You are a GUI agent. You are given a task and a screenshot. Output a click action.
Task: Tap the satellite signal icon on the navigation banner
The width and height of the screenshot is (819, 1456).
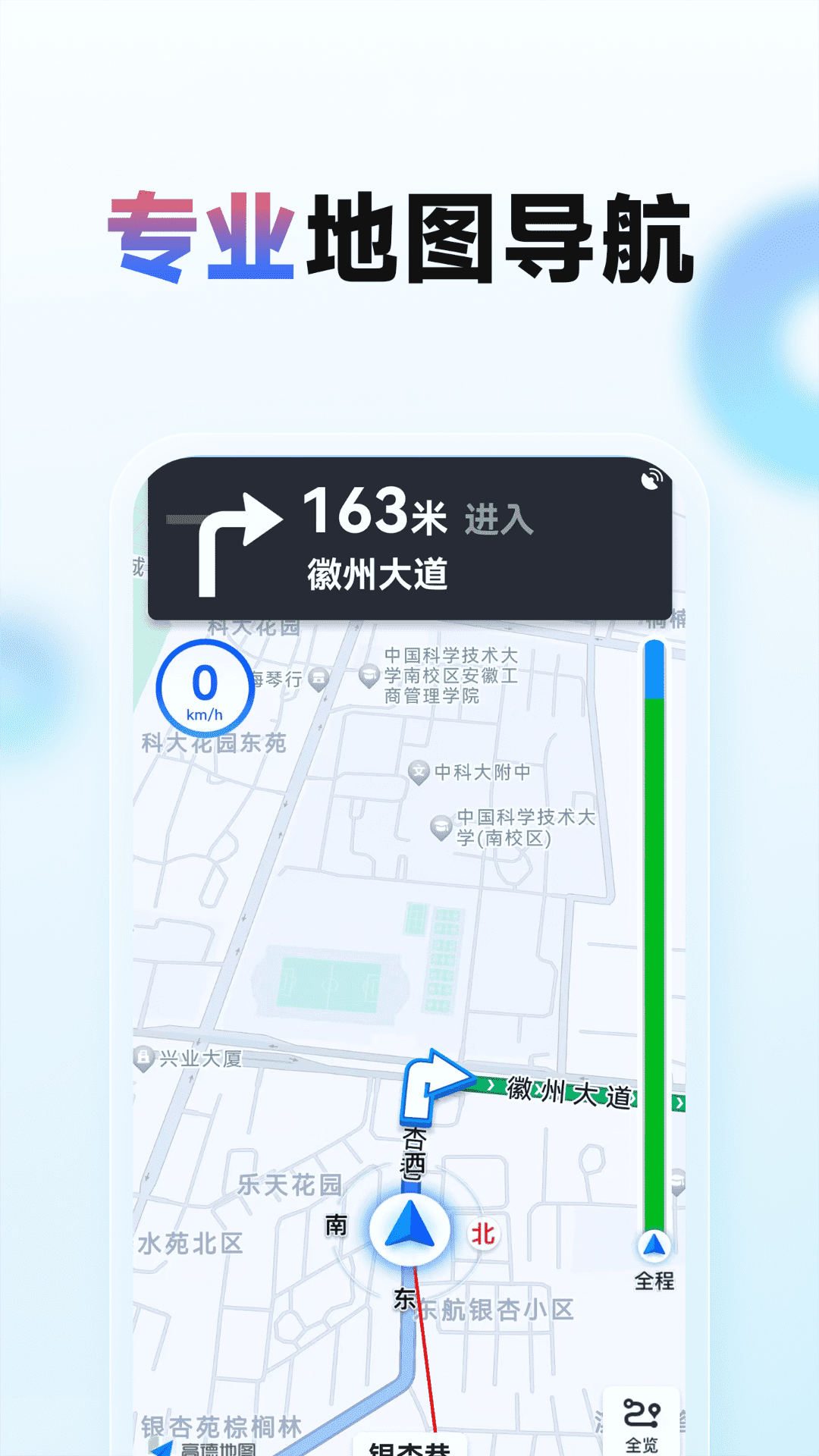[653, 479]
